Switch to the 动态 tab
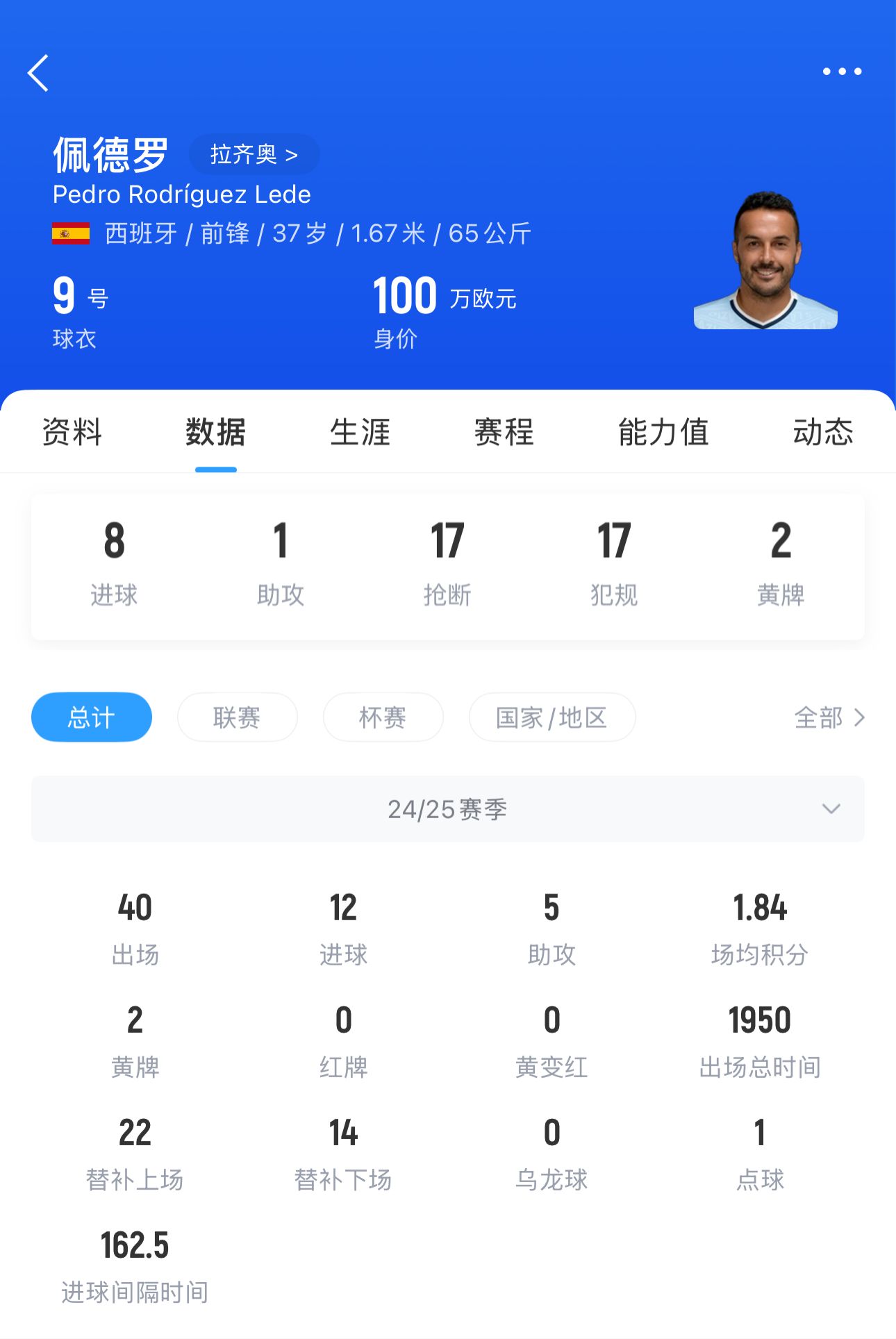Screen dimensions: 896x1339 [x=822, y=432]
